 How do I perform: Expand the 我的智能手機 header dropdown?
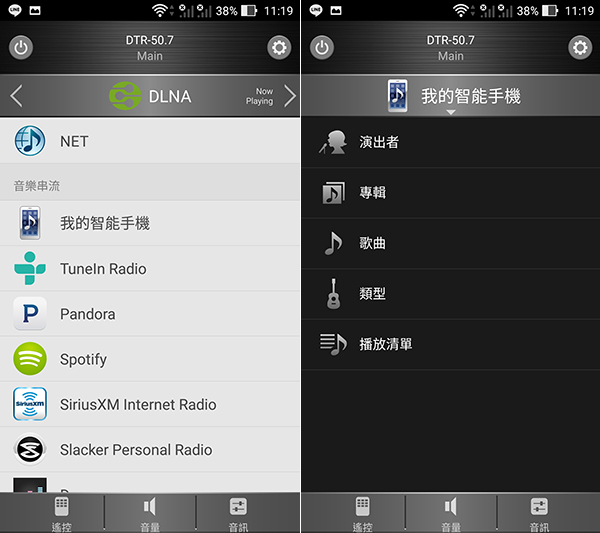[451, 99]
